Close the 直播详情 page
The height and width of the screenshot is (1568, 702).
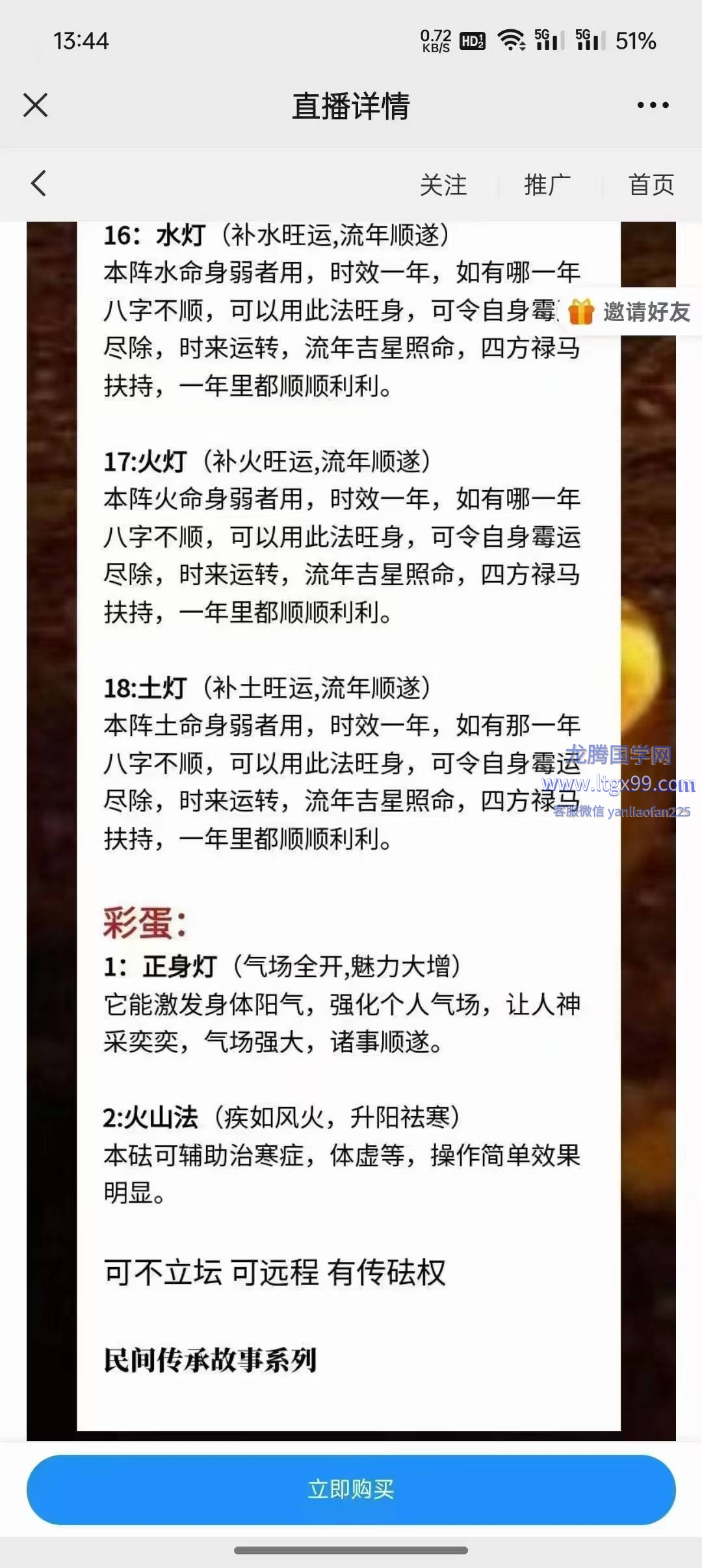[x=36, y=105]
